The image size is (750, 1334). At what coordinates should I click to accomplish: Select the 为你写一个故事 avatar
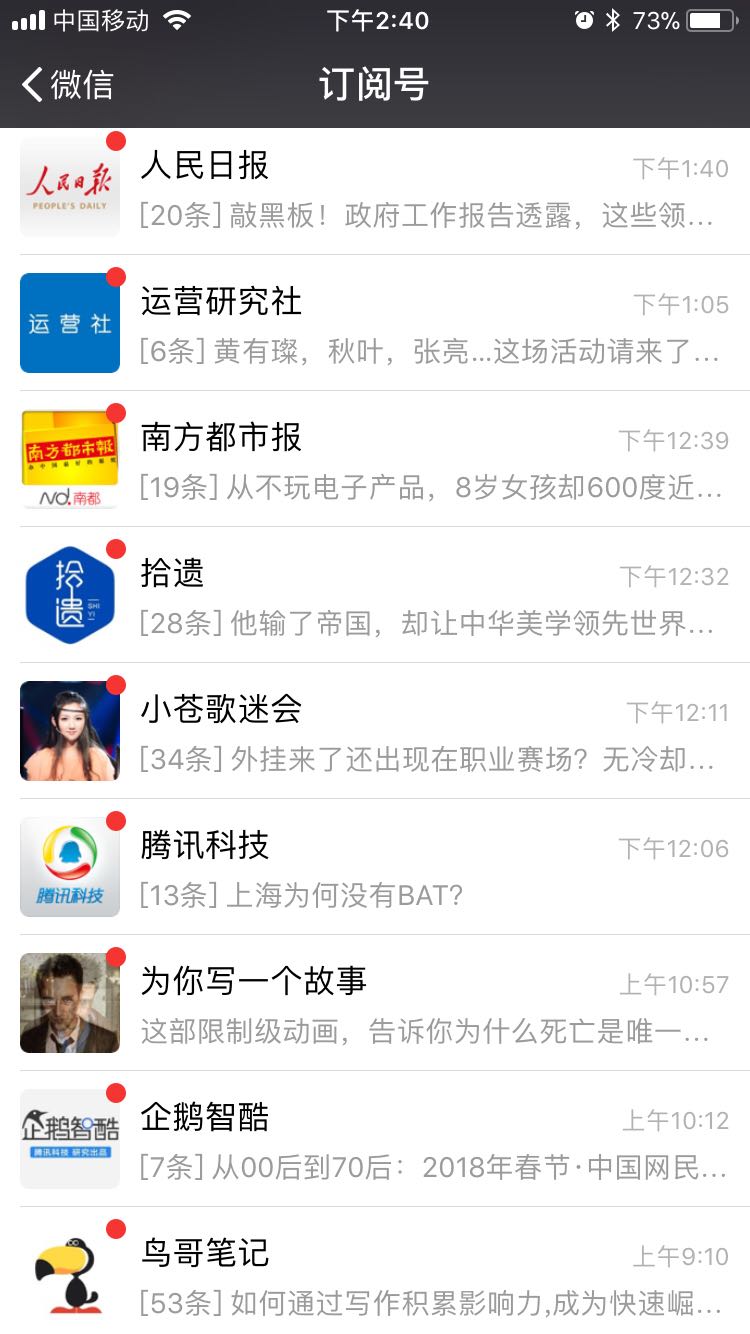(69, 1002)
